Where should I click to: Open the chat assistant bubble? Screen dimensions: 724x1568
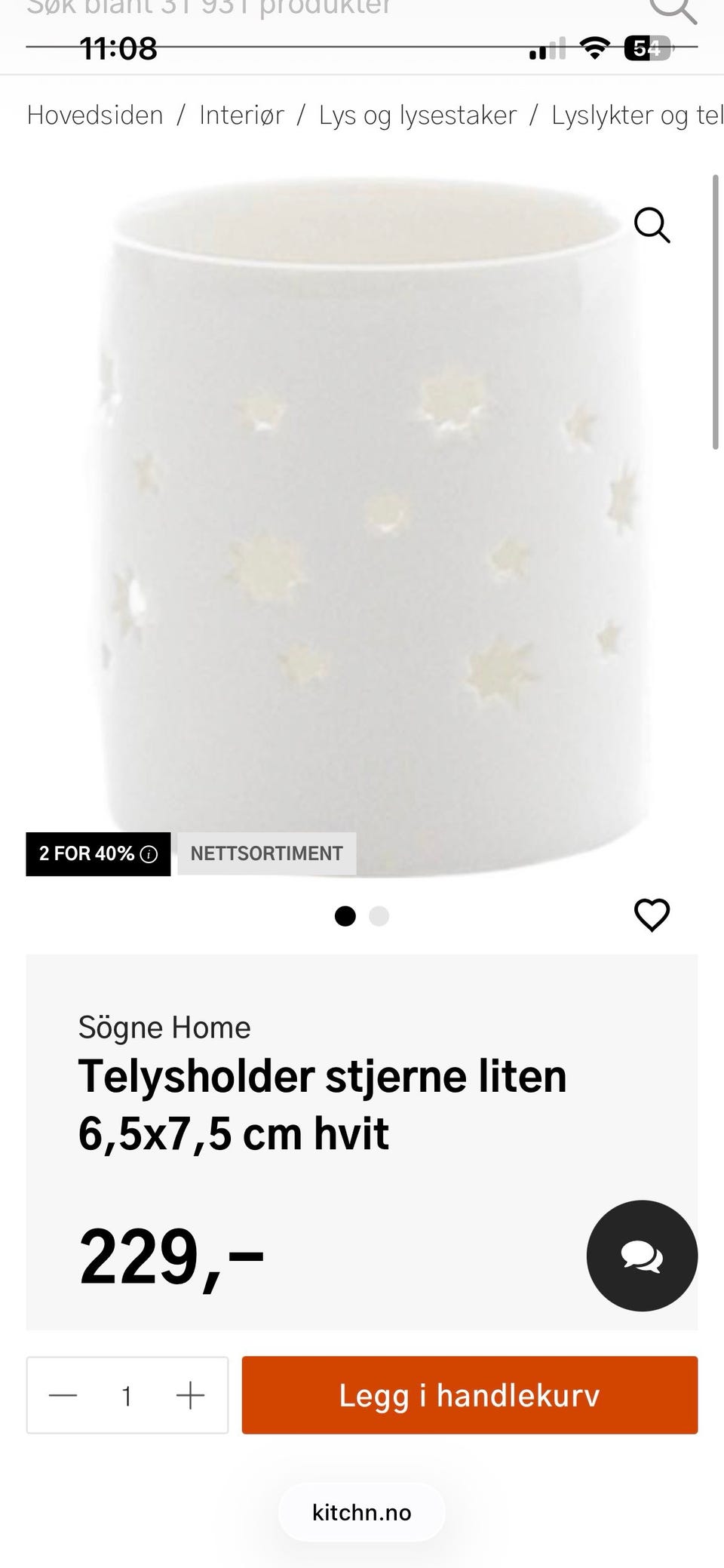click(x=641, y=1255)
